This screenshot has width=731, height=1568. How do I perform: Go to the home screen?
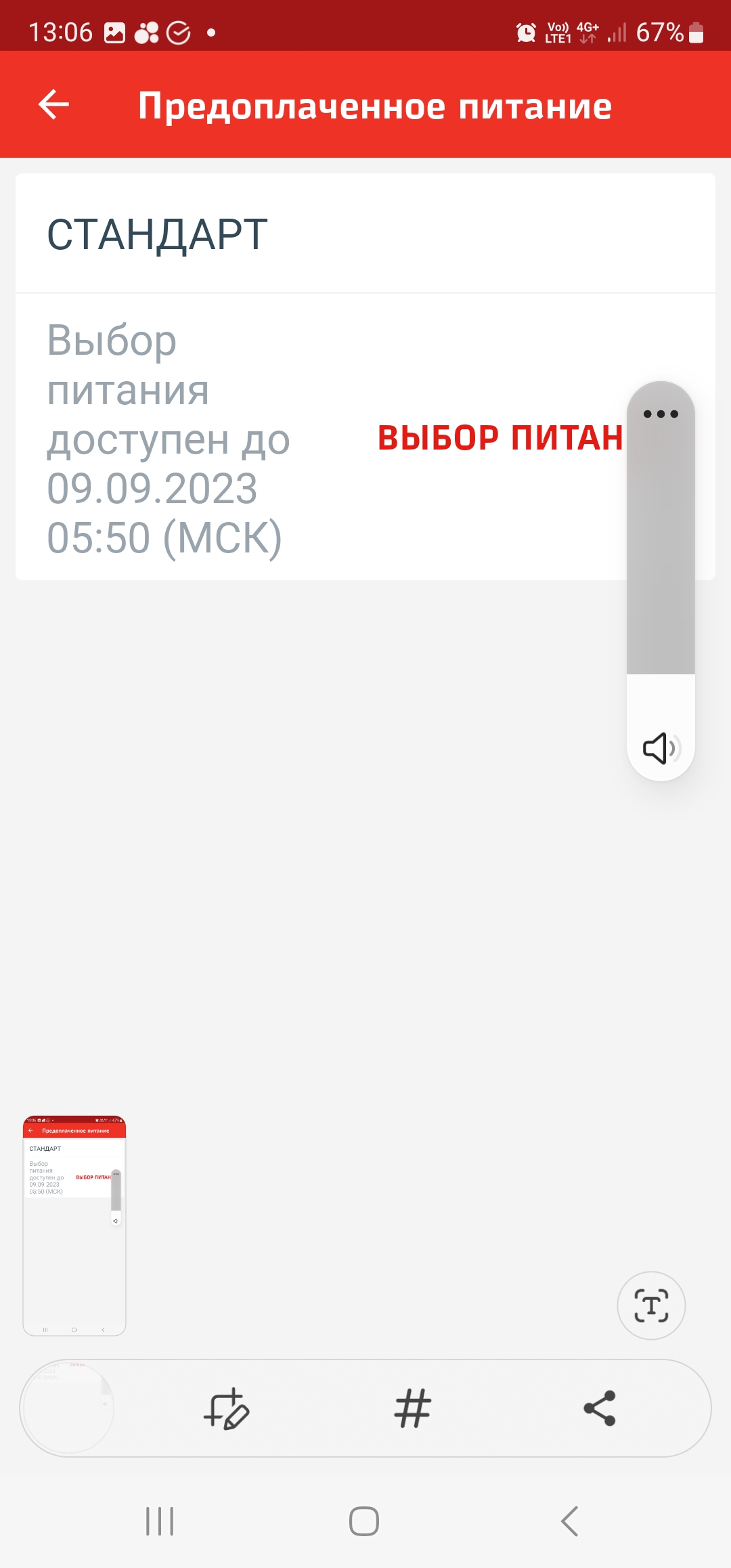tap(364, 1521)
